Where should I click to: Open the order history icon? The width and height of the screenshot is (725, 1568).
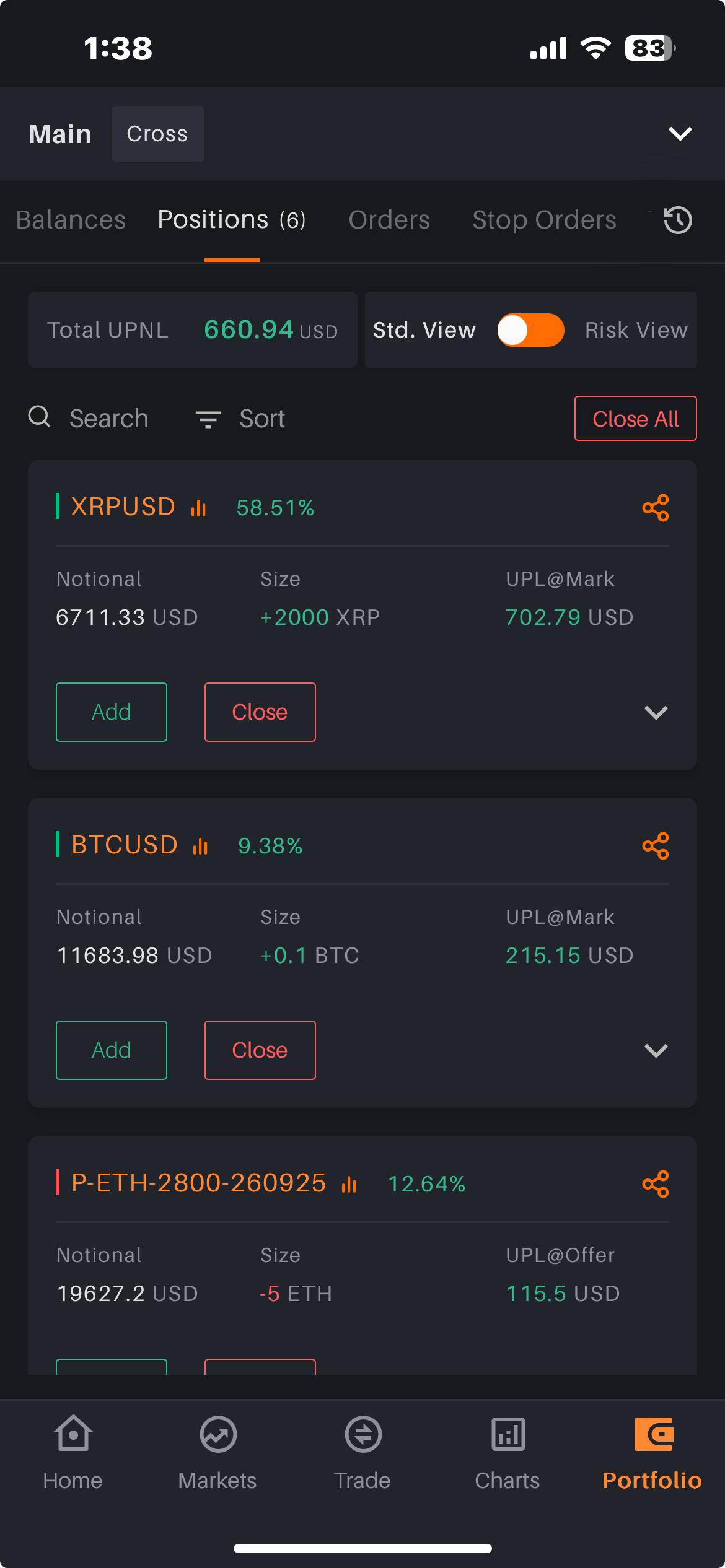677,219
